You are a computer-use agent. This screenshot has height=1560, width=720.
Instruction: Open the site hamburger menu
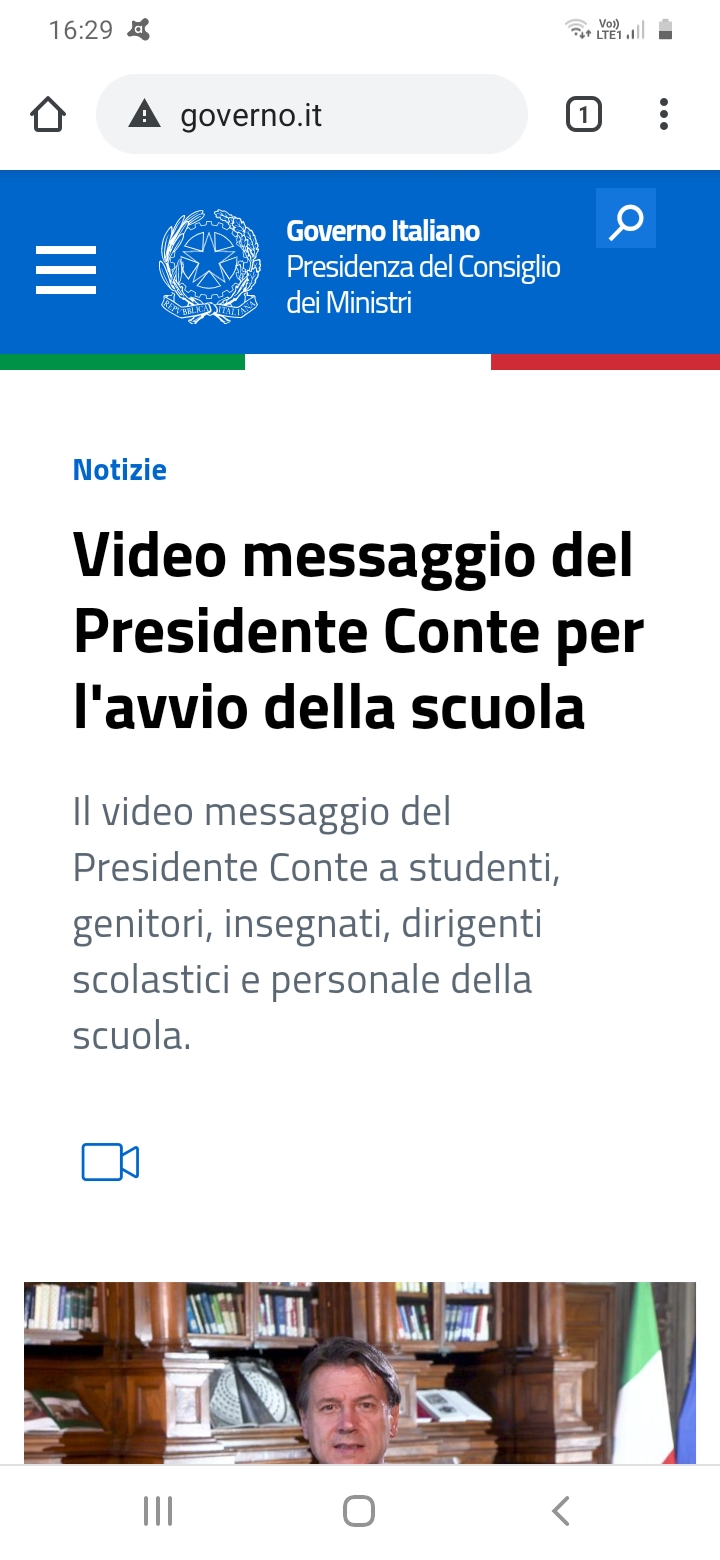pos(66,270)
